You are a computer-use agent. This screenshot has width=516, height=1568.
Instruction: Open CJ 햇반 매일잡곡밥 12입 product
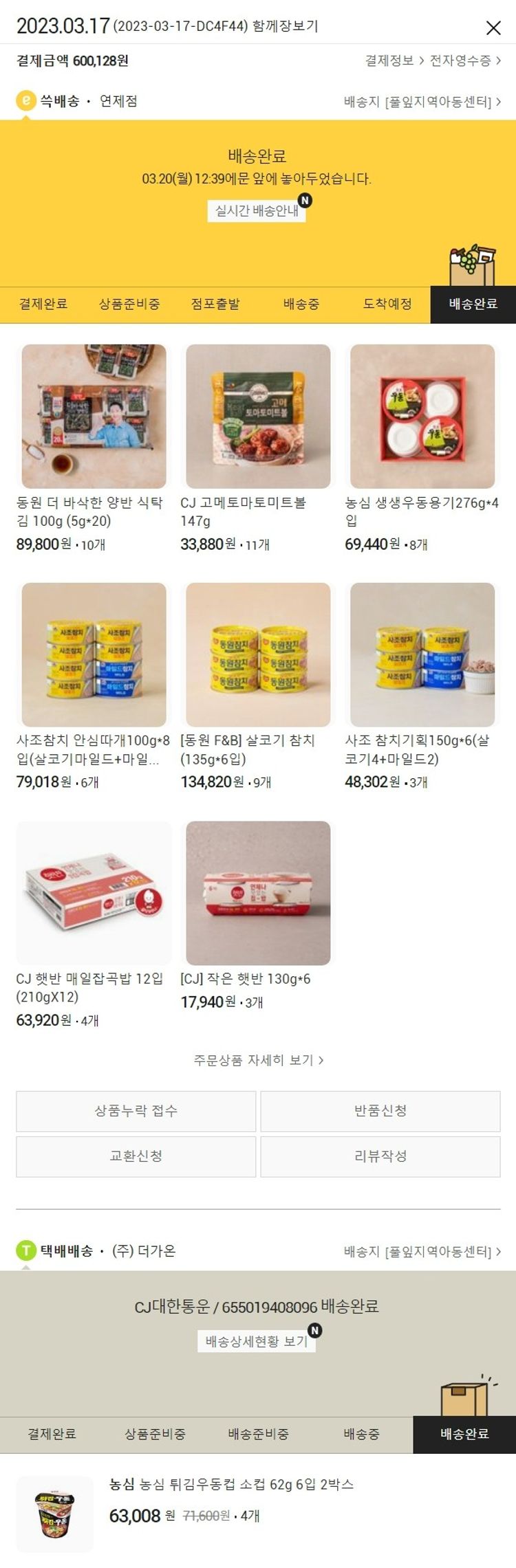pos(94,893)
